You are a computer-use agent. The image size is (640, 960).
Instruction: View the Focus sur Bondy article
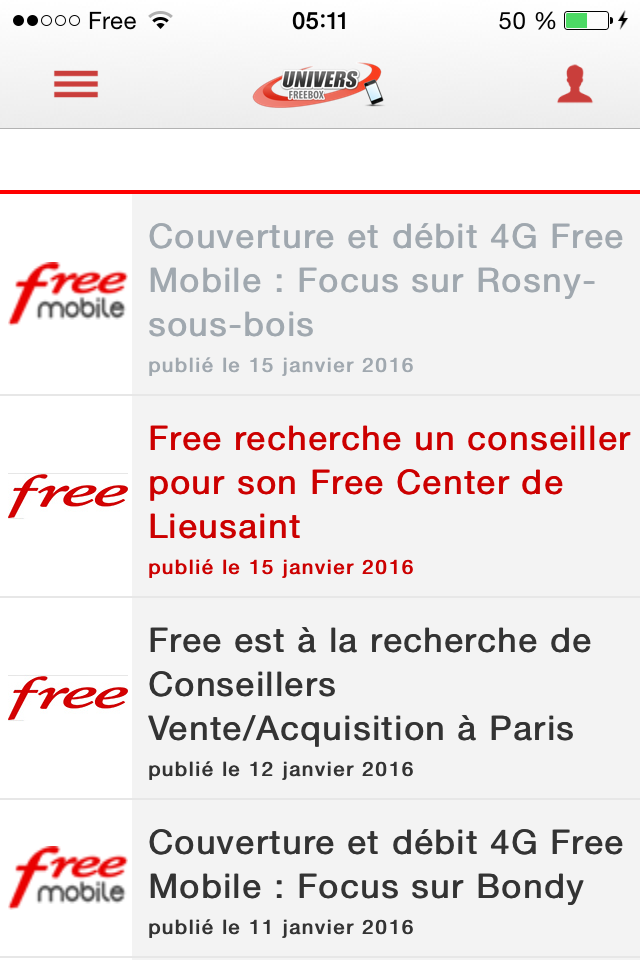tap(385, 865)
